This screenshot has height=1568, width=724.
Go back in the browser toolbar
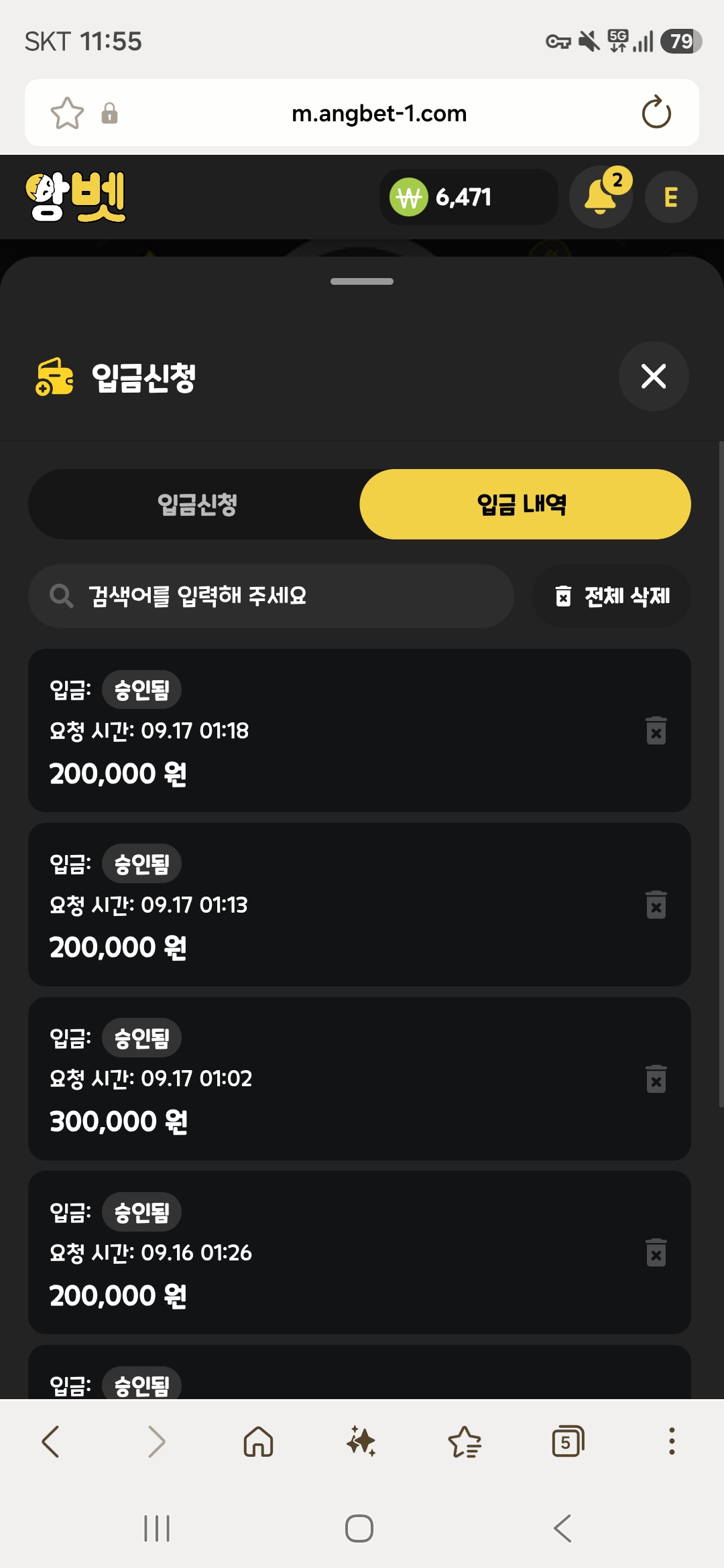tap(51, 1441)
